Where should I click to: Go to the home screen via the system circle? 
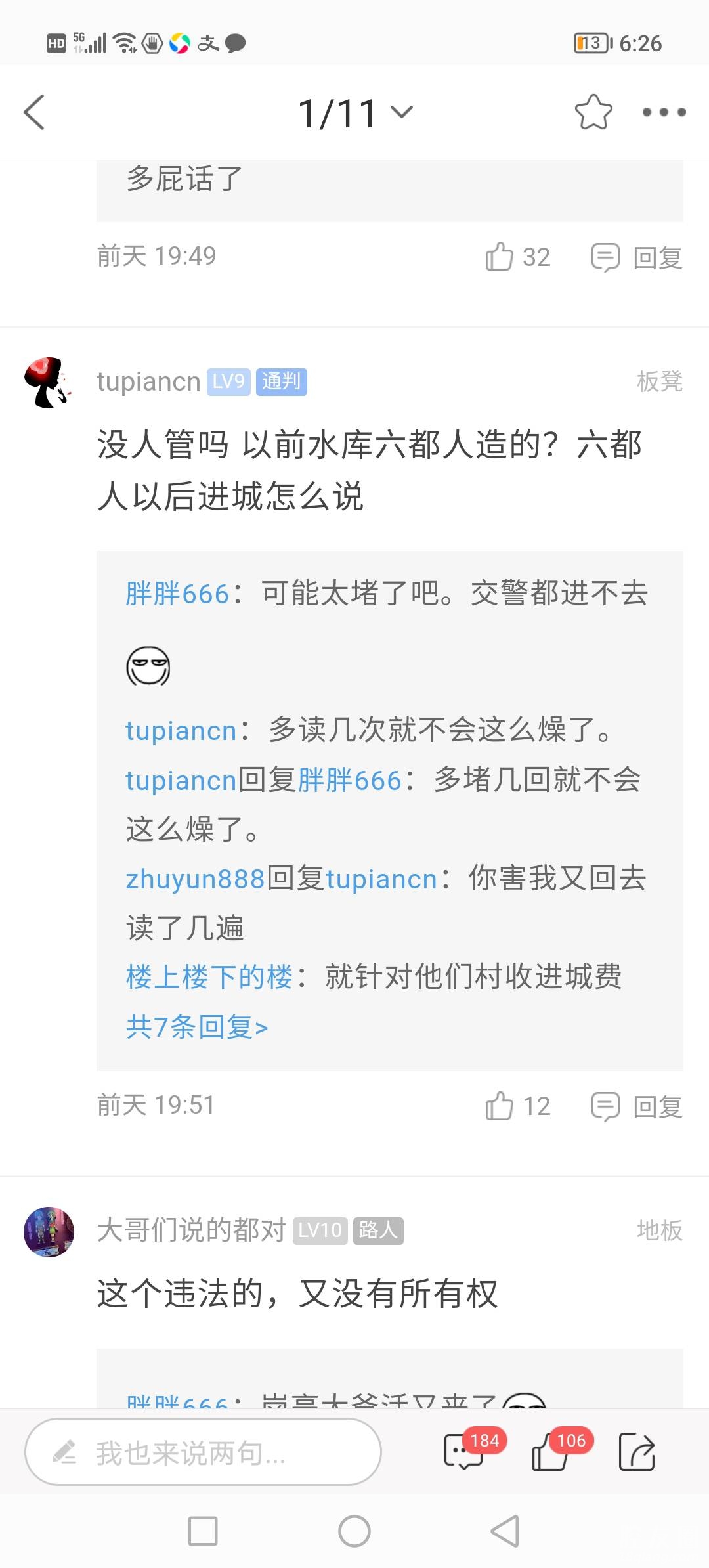(x=354, y=1531)
